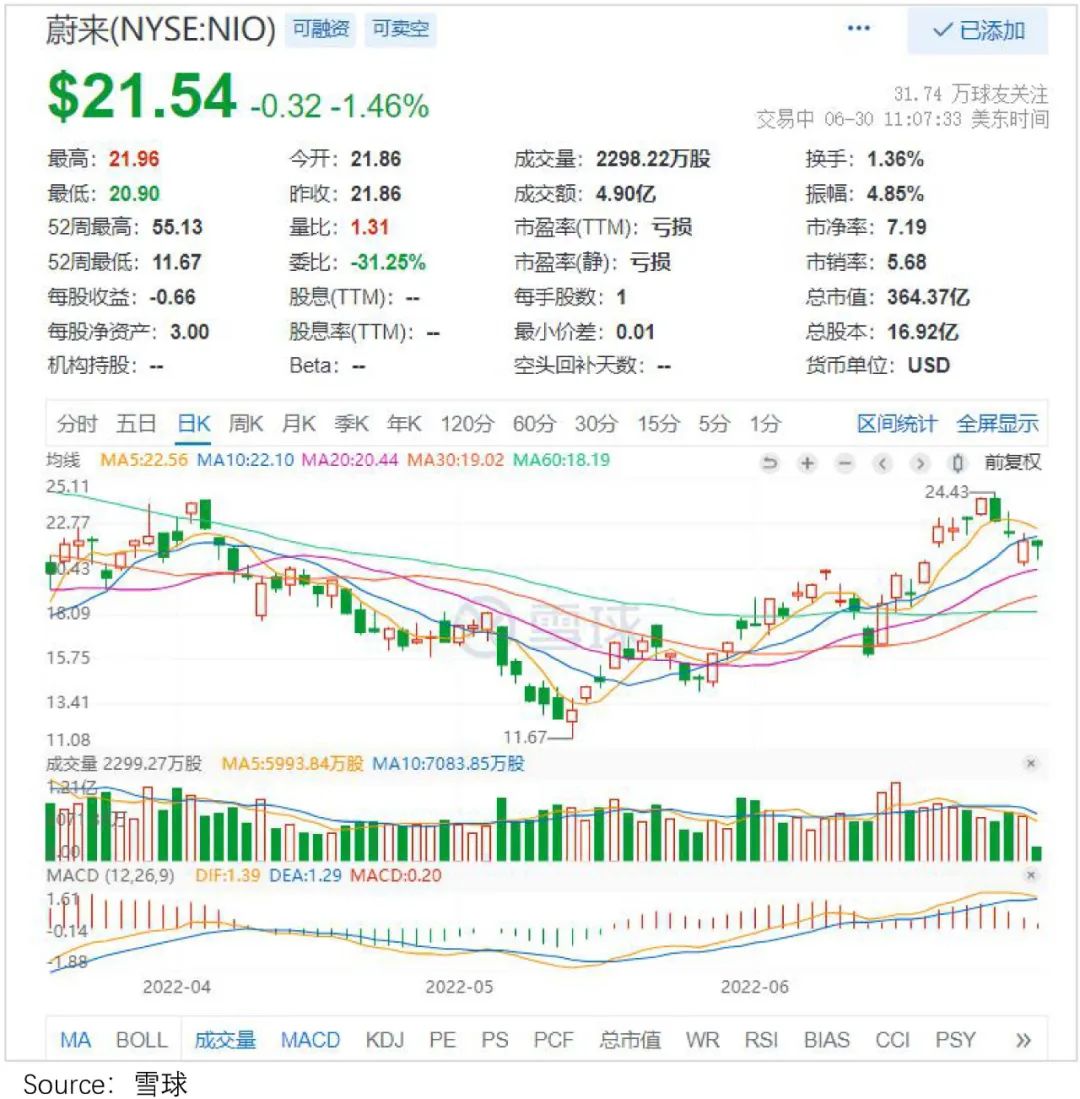
Task: Zoom in the chart with plus icon
Action: [808, 463]
